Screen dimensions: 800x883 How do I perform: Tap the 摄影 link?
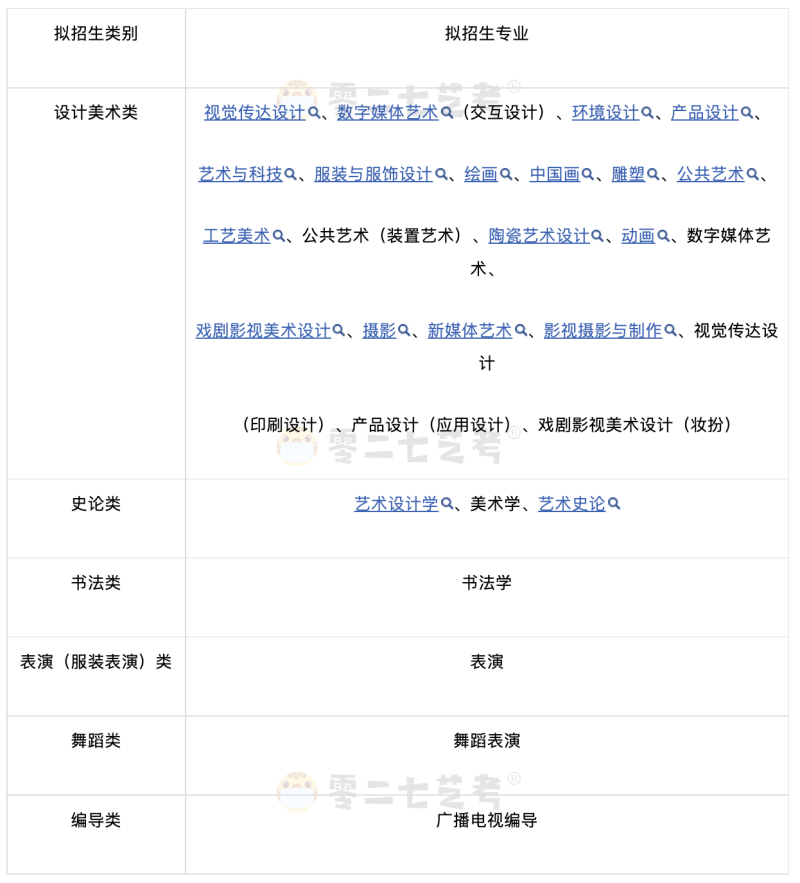click(x=379, y=331)
